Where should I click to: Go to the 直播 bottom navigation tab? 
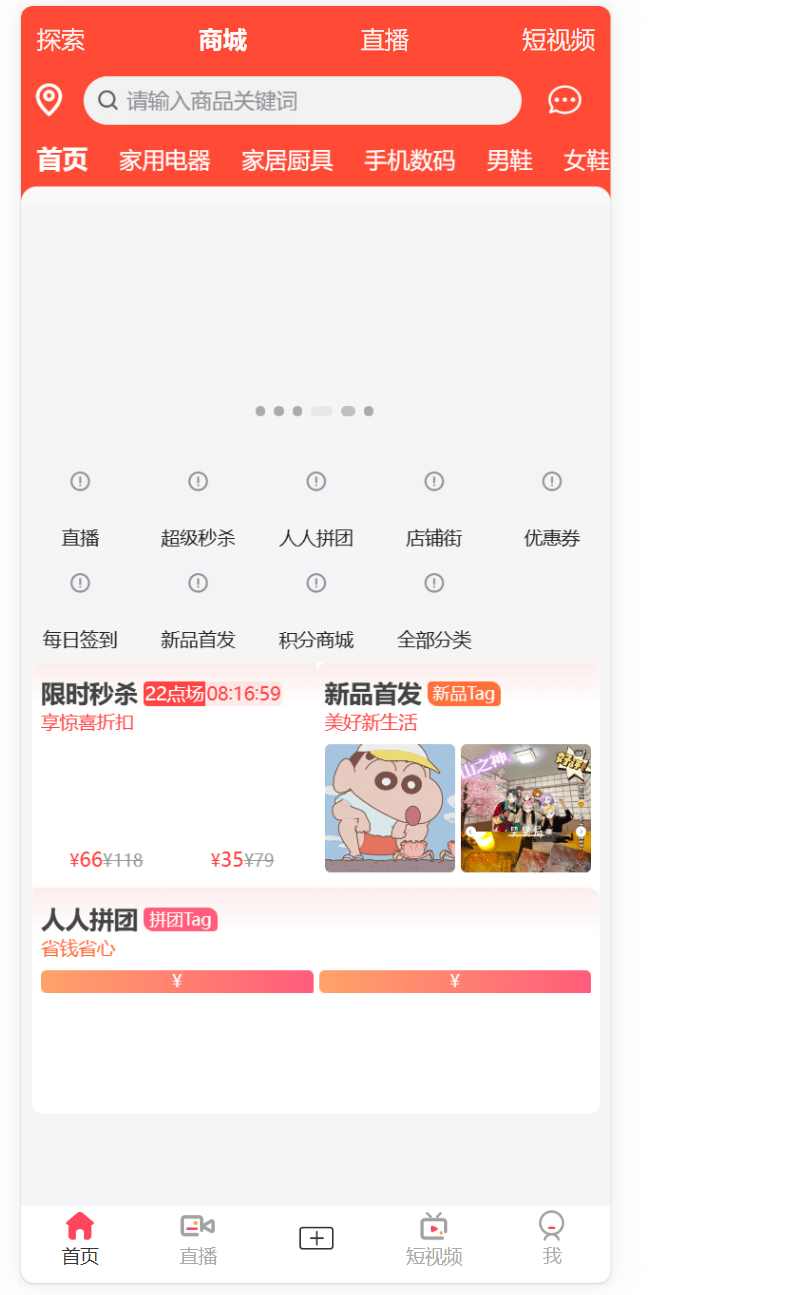pos(198,1239)
